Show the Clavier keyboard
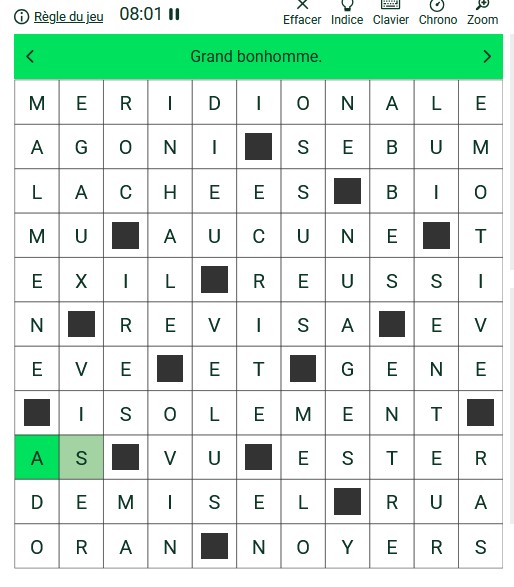 (390, 12)
